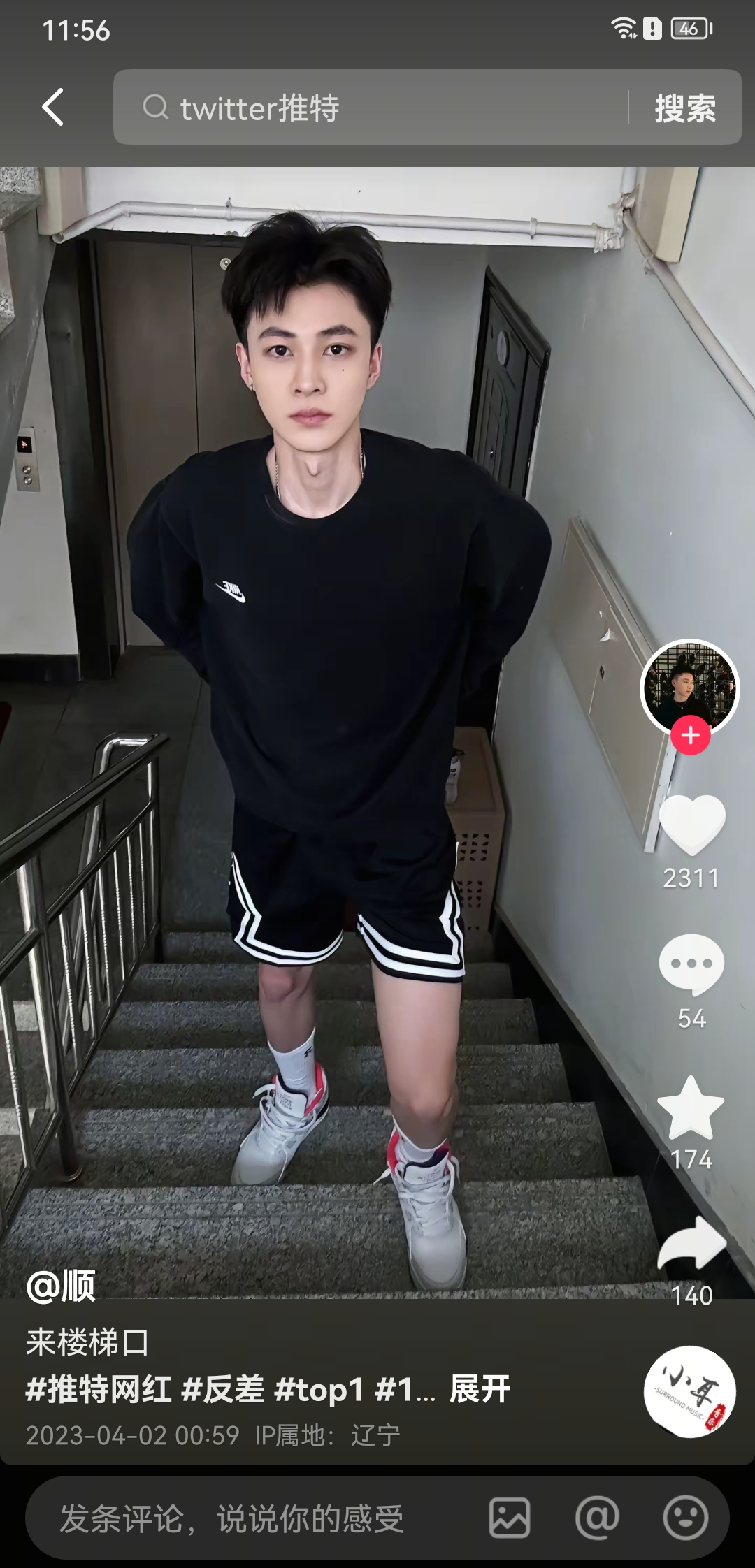Viewport: 755px width, 1568px height.
Task: Mention someone using the @ icon
Action: point(597,1518)
